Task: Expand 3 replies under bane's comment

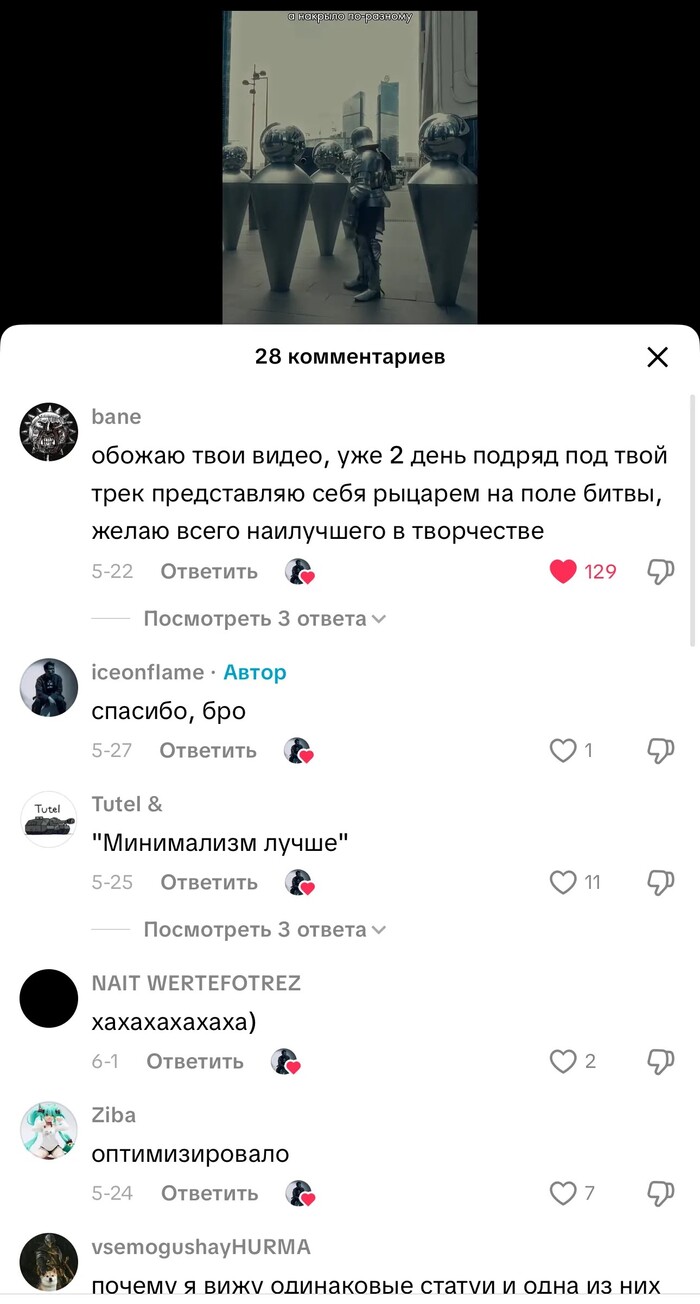Action: [x=264, y=619]
